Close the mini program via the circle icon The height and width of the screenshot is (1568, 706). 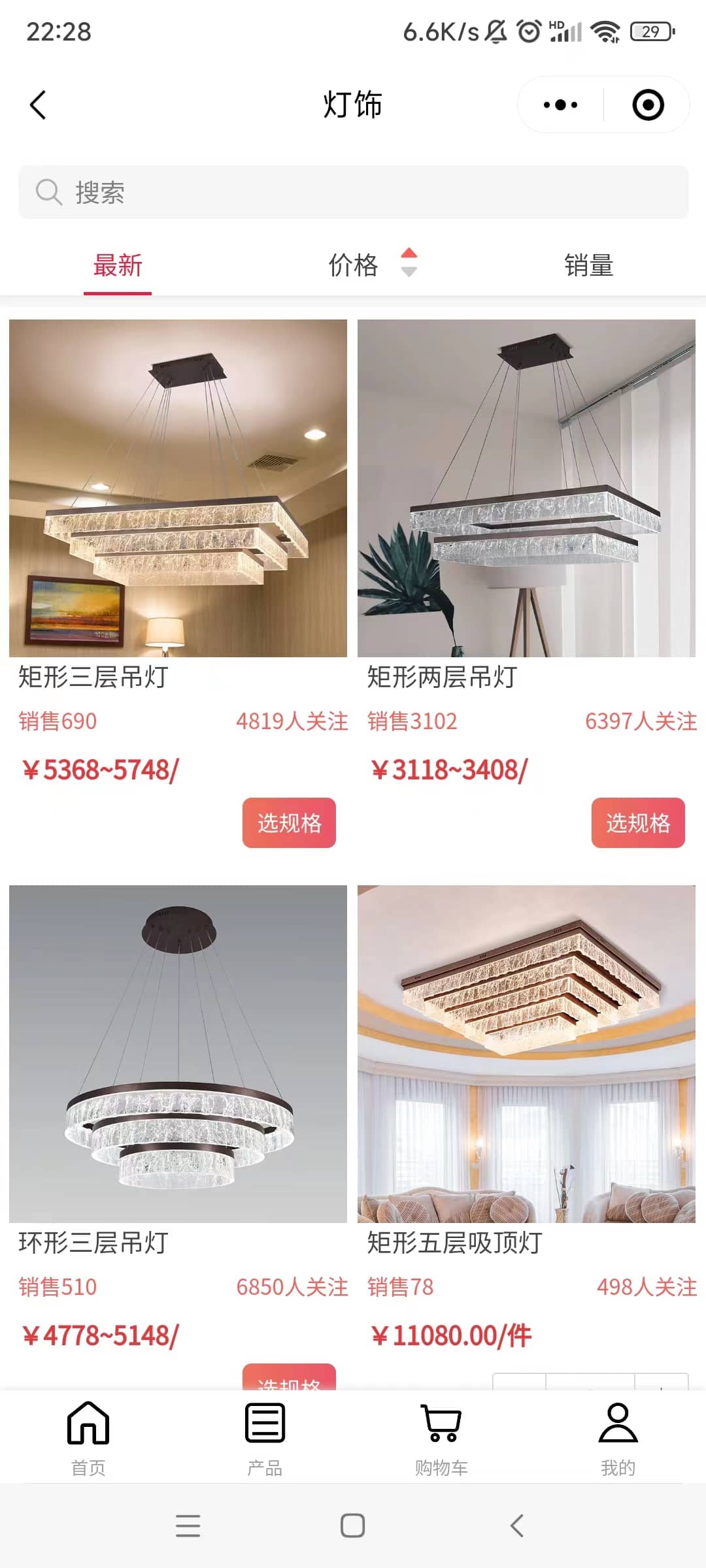pos(648,105)
